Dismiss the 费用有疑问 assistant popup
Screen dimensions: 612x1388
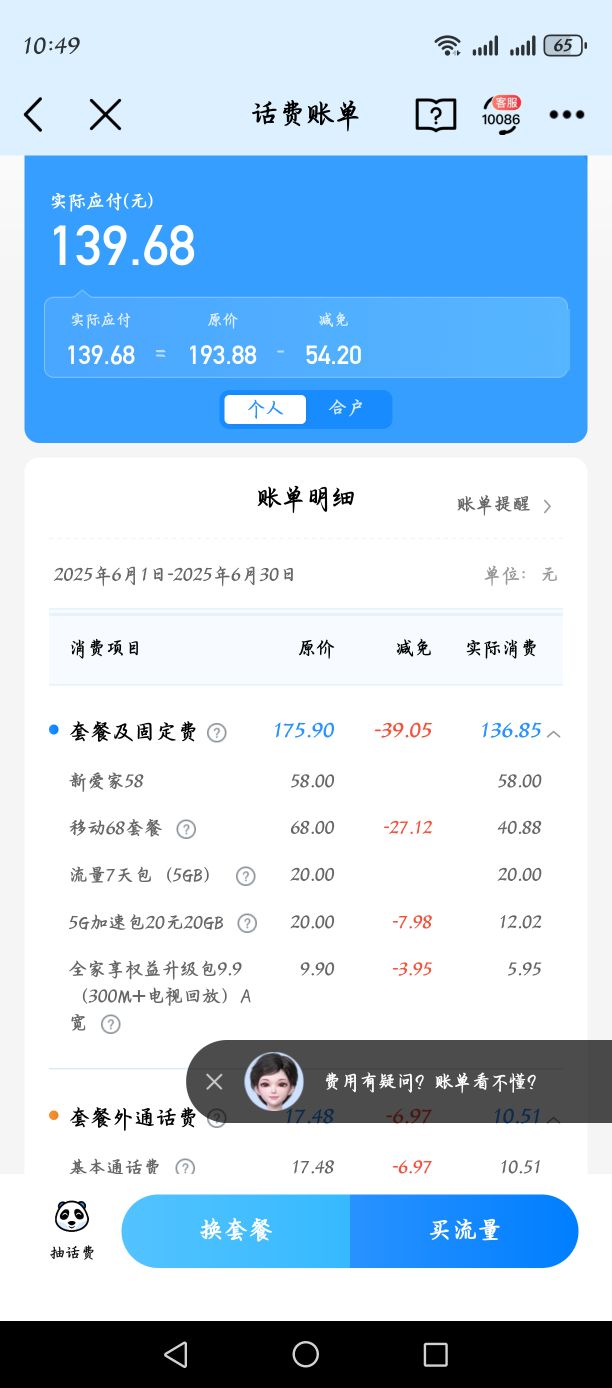(x=214, y=1081)
